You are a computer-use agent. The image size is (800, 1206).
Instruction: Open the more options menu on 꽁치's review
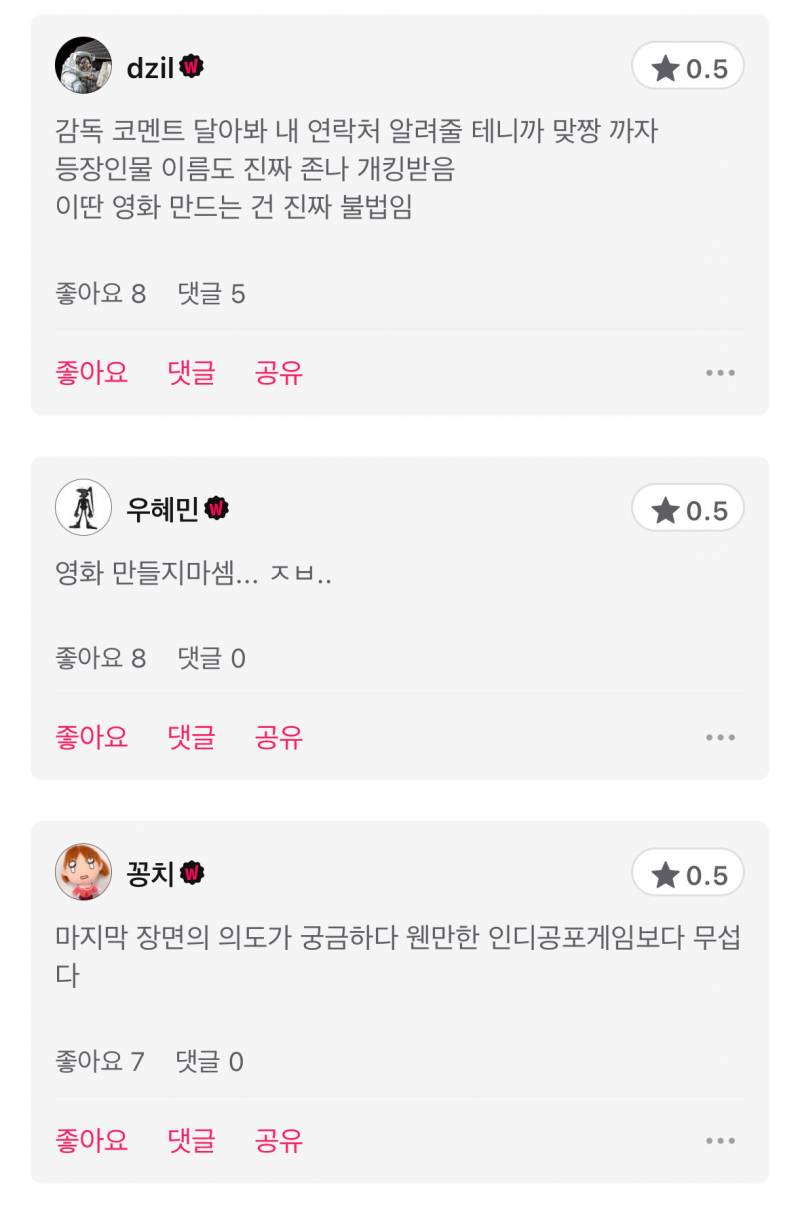(718, 1140)
